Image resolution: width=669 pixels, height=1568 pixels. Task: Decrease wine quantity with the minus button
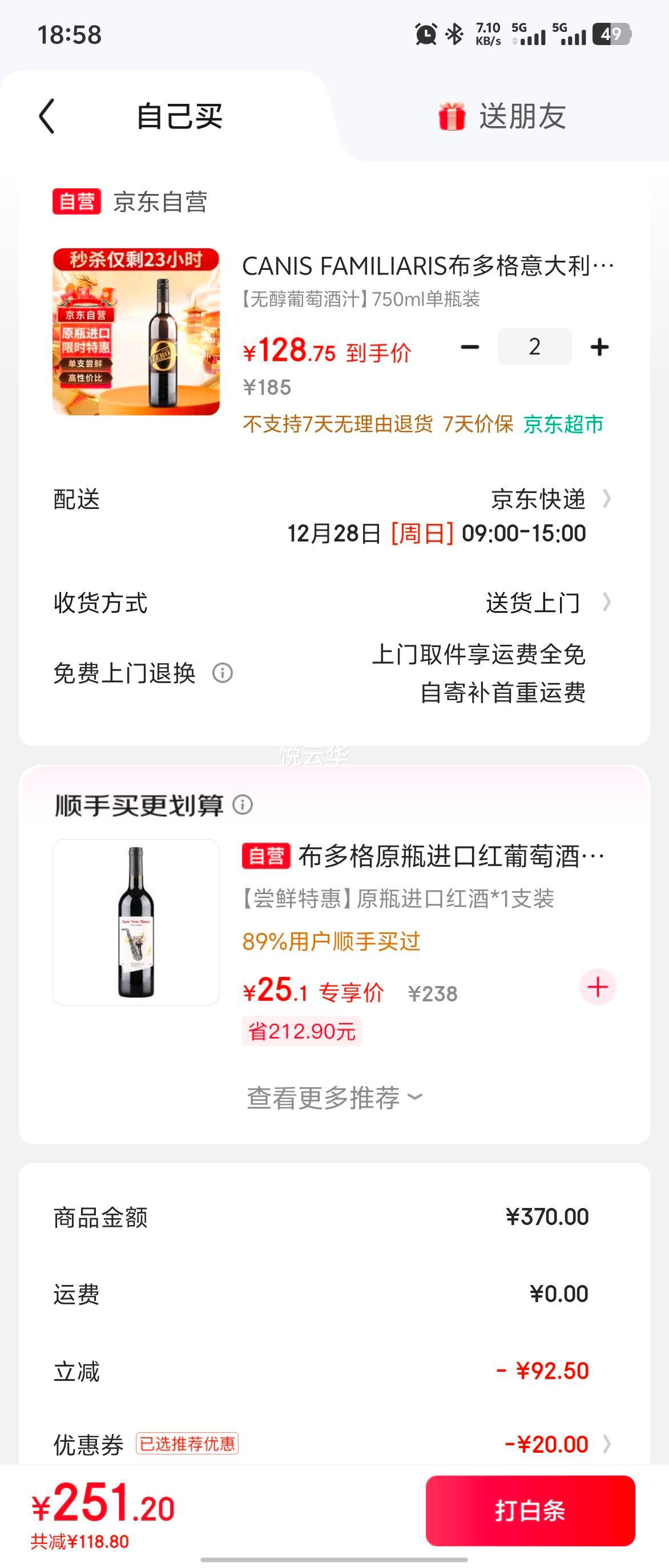pyautogui.click(x=470, y=347)
